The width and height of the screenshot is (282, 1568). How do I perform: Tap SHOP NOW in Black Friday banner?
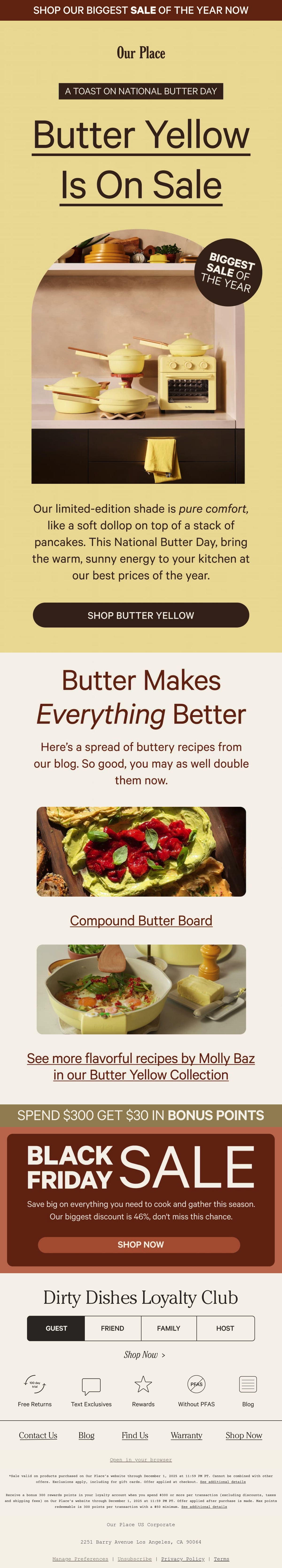(x=141, y=1244)
